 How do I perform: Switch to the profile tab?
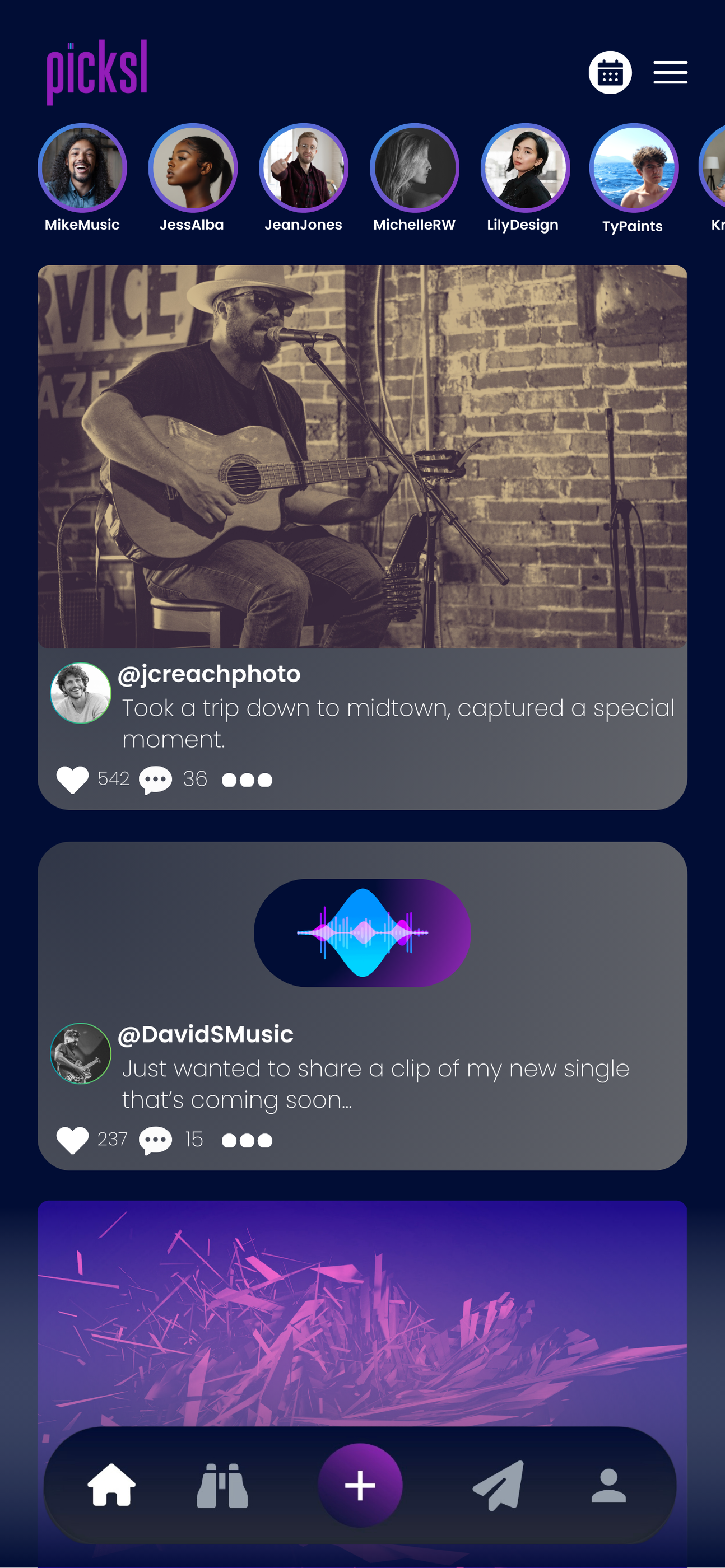(x=608, y=1486)
